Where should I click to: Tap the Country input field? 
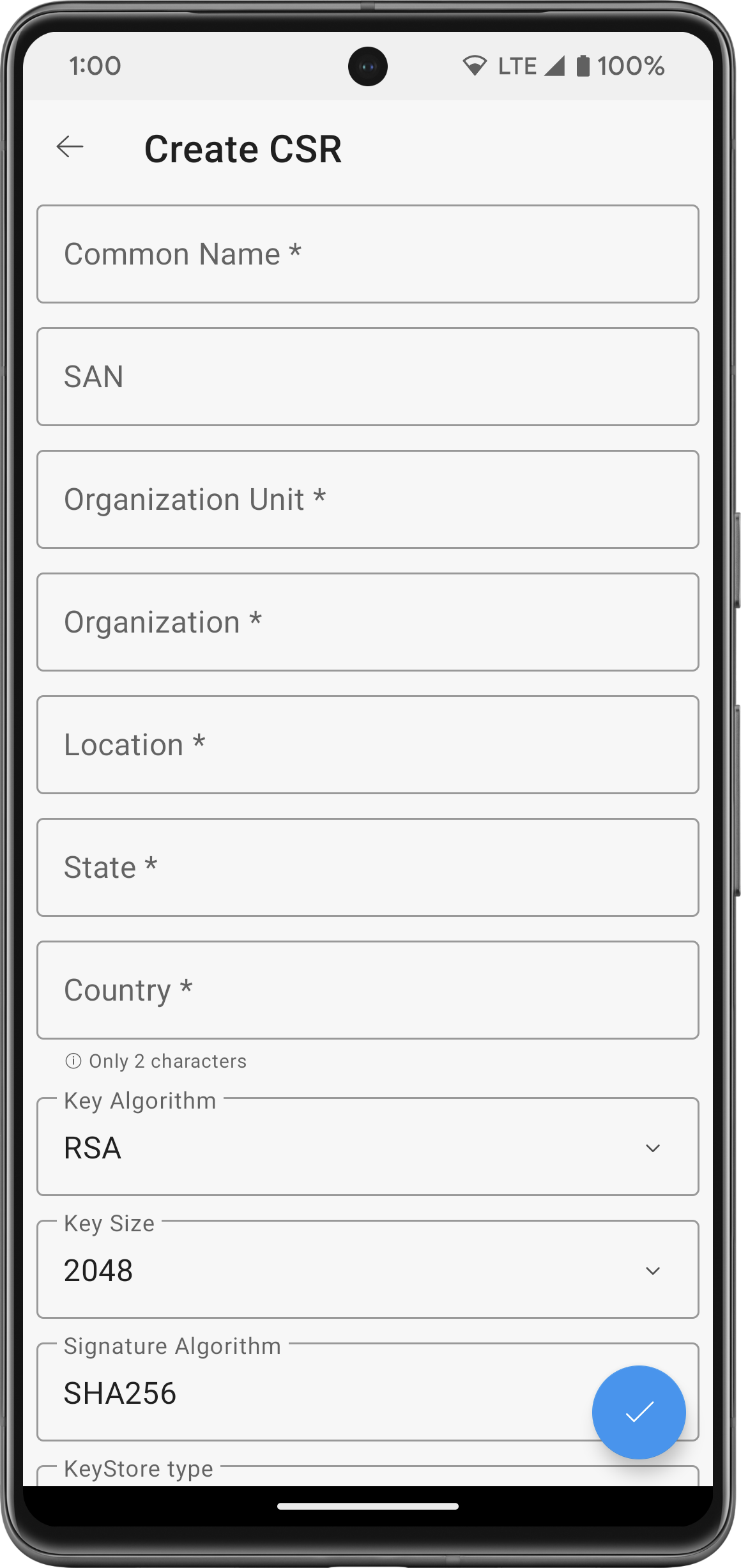pyautogui.click(x=367, y=990)
